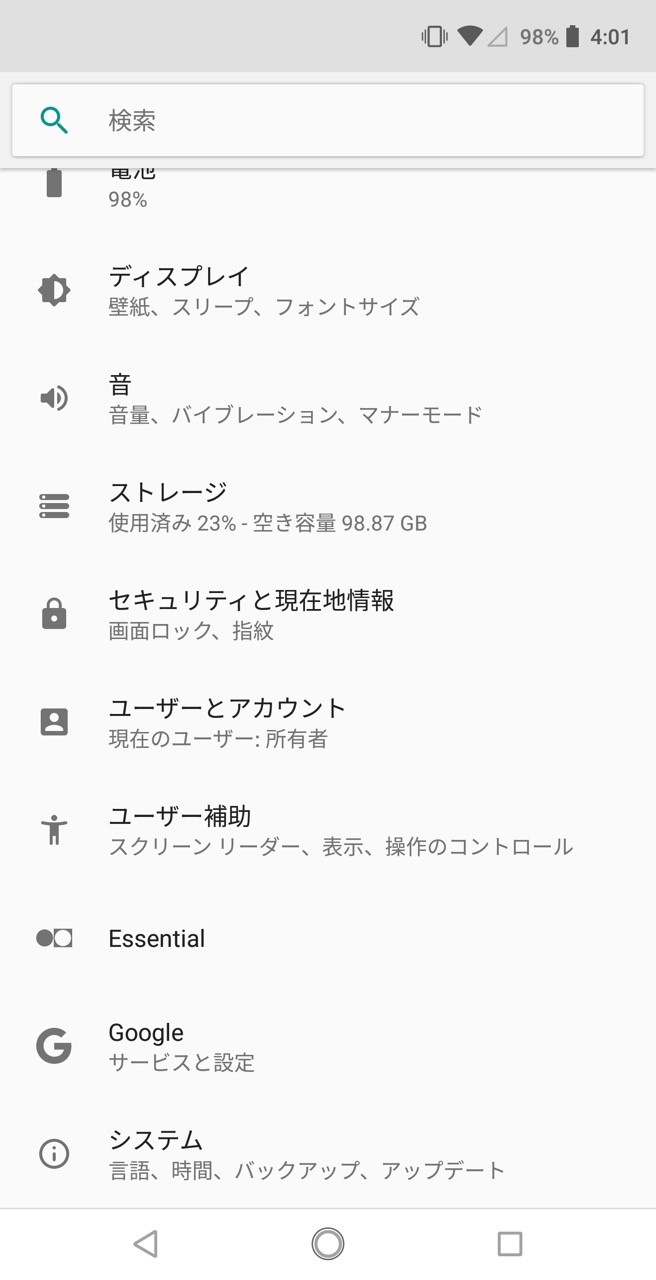Open ユーザーとアカウント
This screenshot has height=1280, width=656.
coord(328,722)
